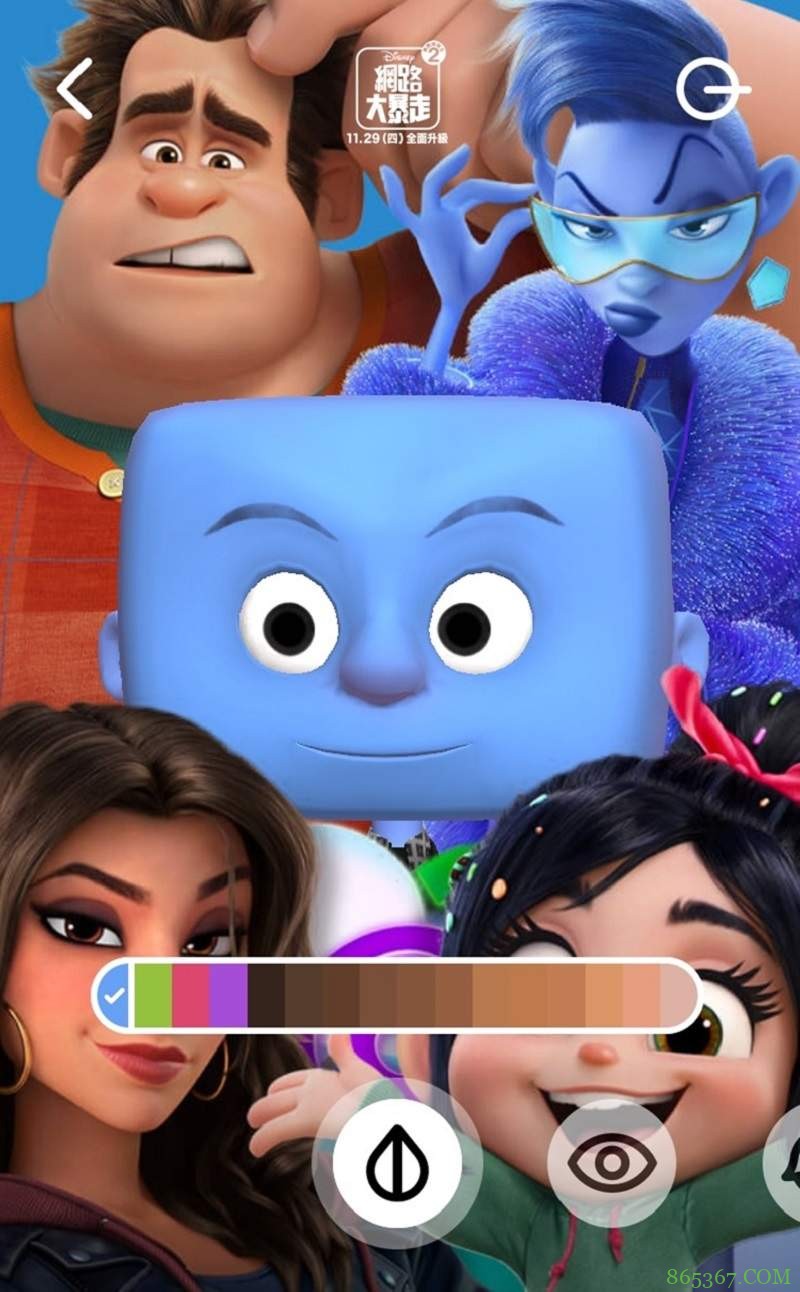Open the skin color droplet tool
The image size is (800, 1292).
coord(397,1163)
